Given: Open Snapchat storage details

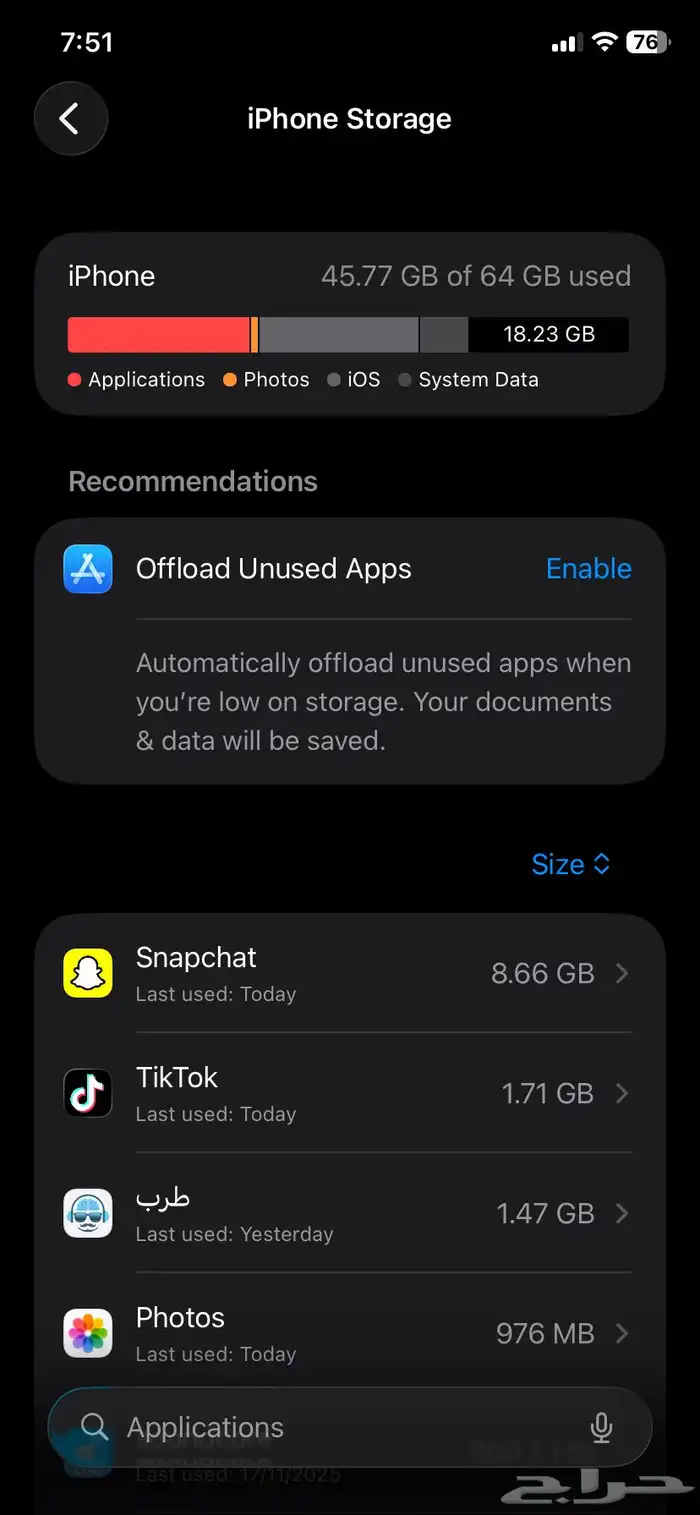Looking at the screenshot, I should [350, 973].
